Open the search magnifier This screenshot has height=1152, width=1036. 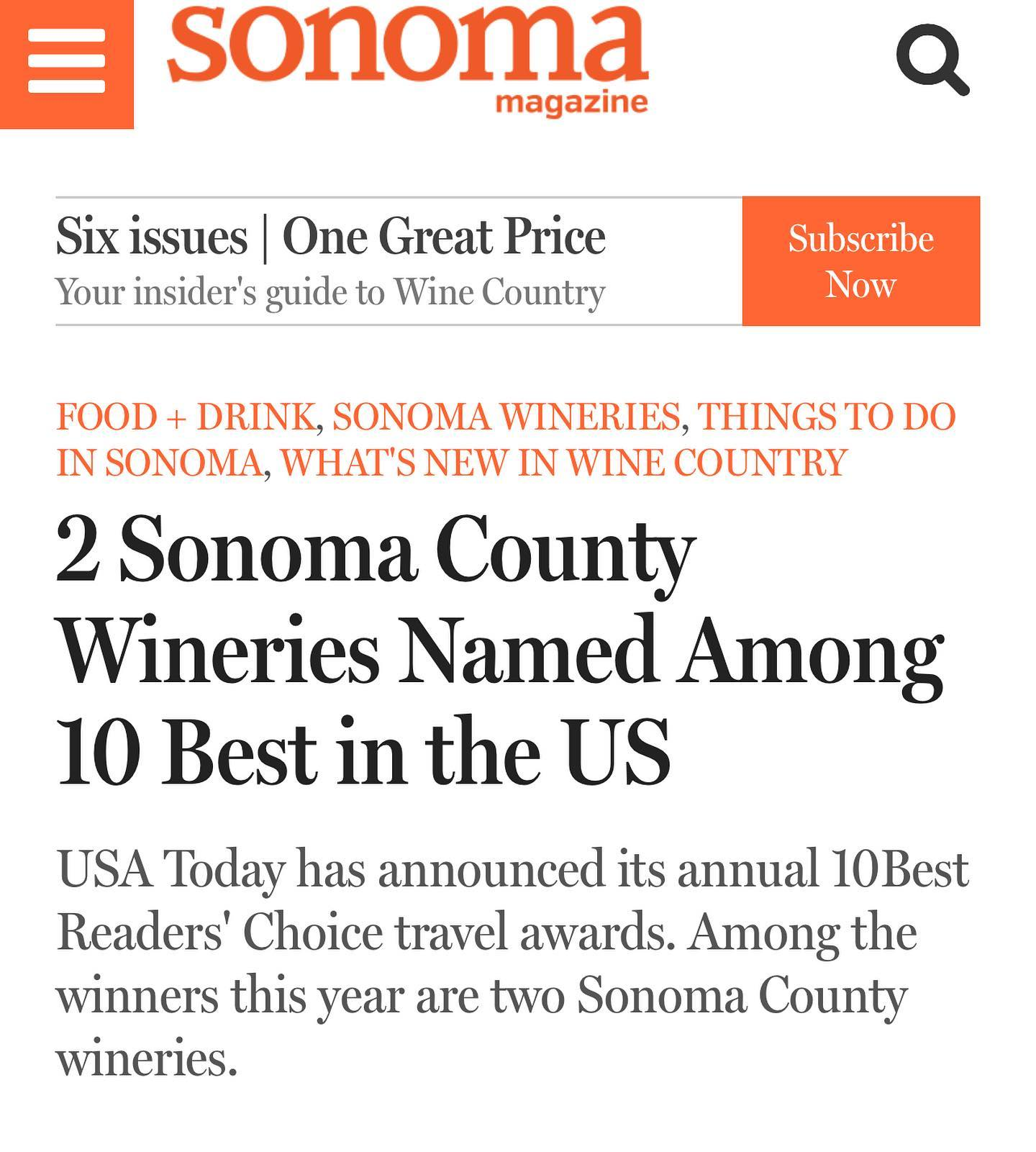coord(932,59)
